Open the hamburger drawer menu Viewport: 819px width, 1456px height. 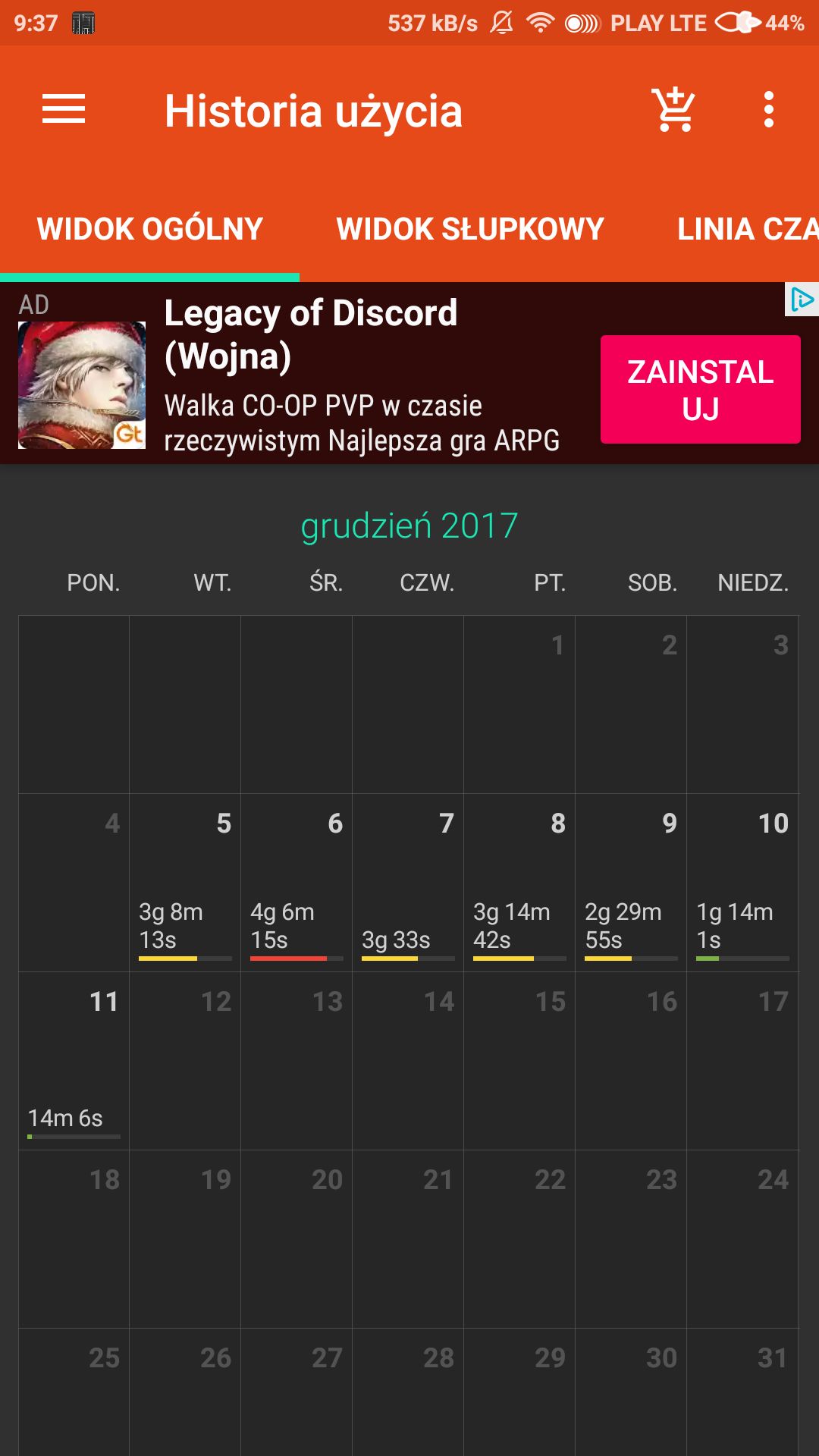pos(64,110)
